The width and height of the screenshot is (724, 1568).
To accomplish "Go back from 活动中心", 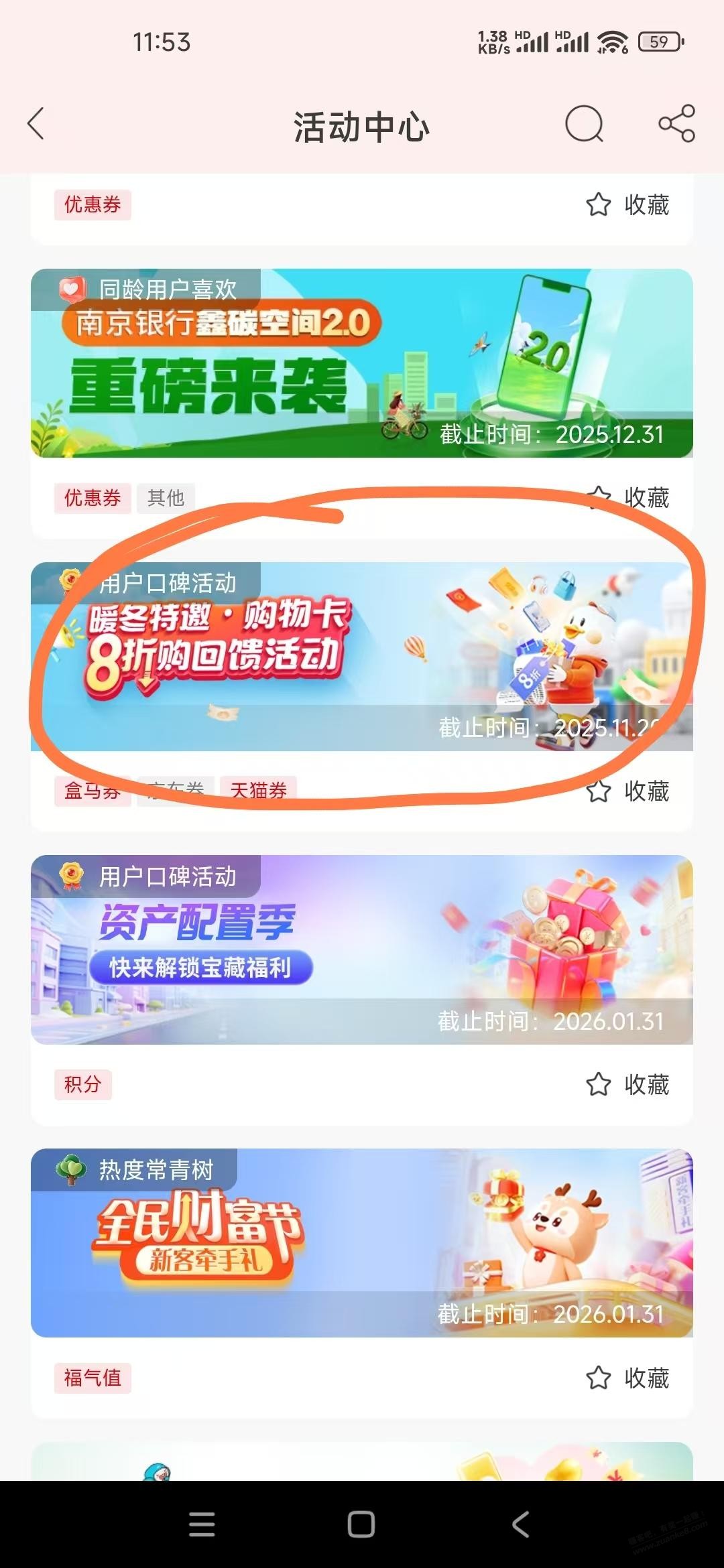I will tap(36, 125).
